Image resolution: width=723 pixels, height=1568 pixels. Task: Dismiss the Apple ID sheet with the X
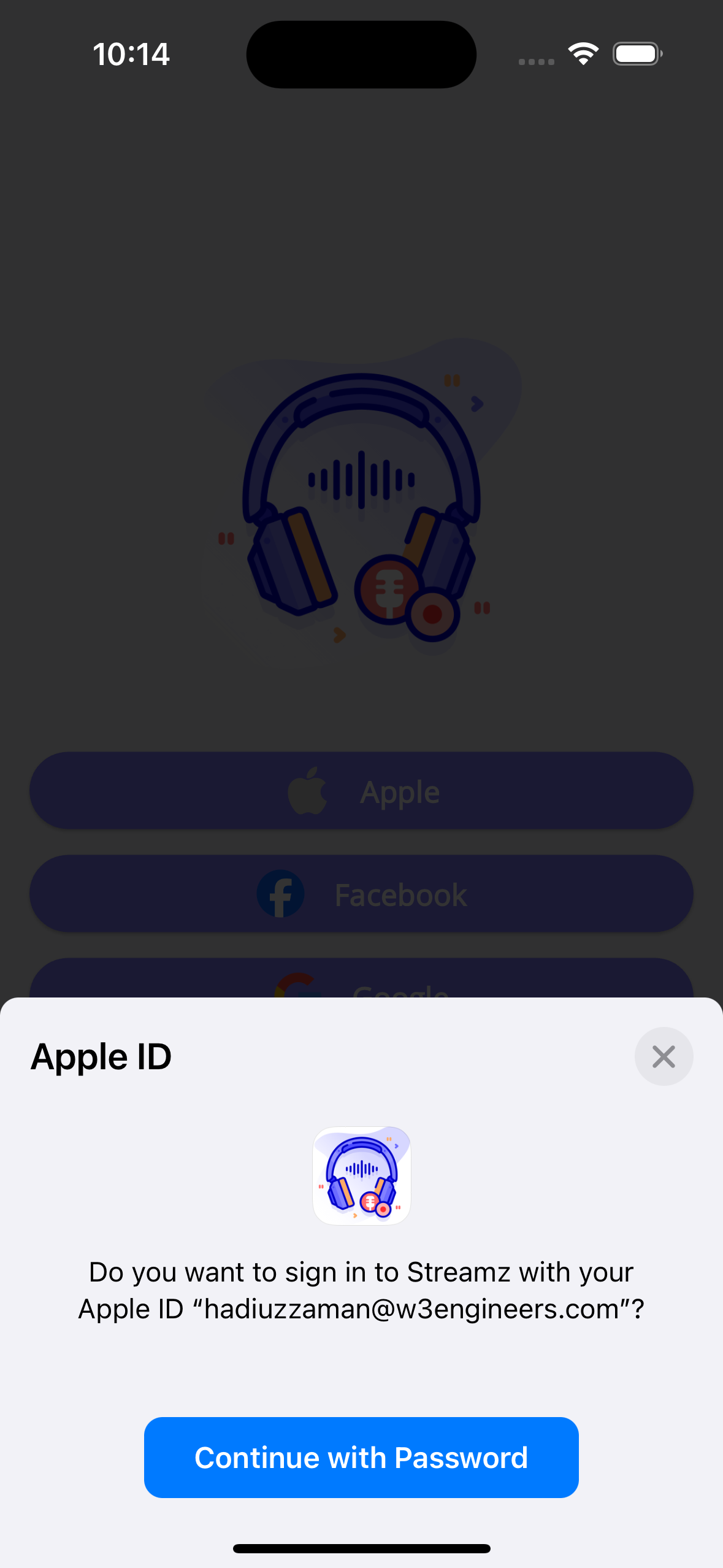point(664,1056)
